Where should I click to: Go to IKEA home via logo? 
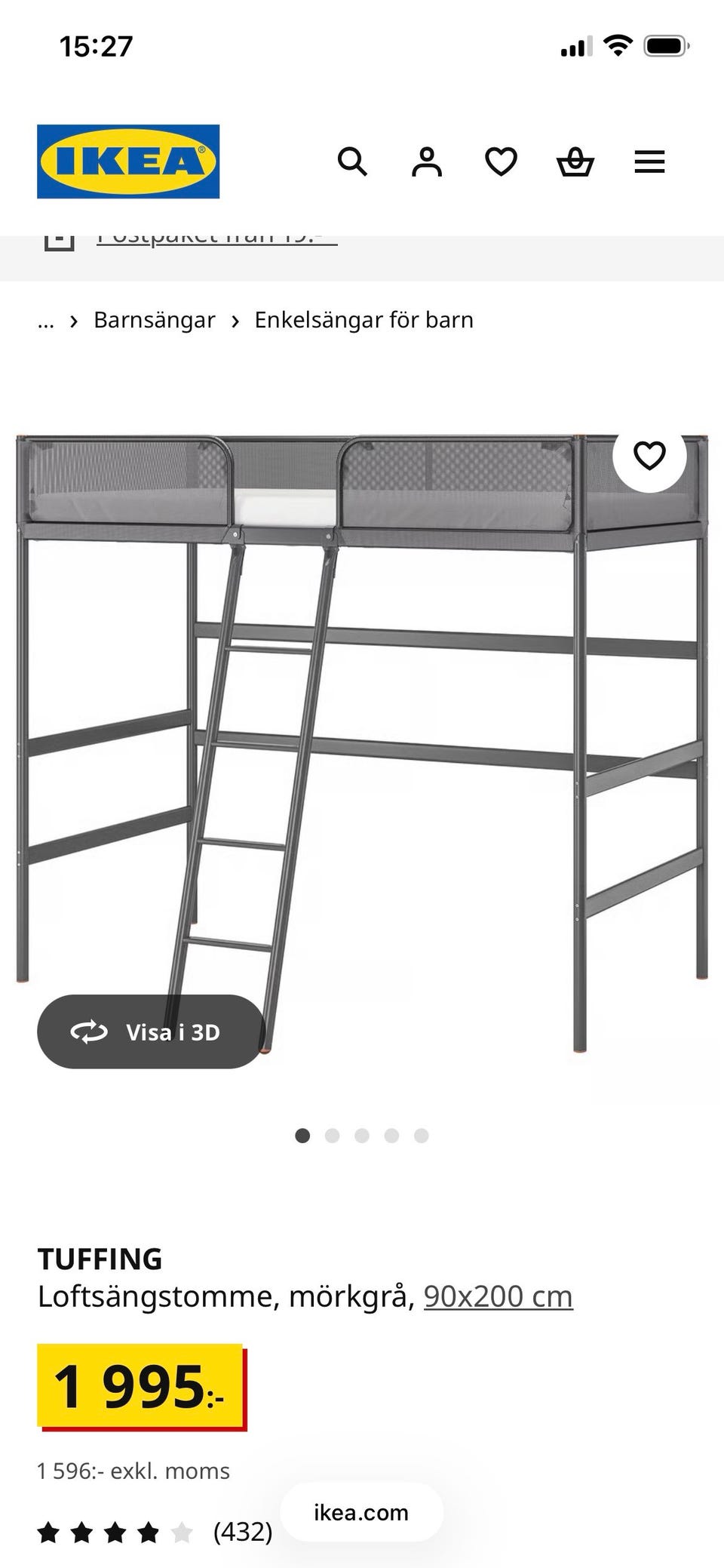(128, 161)
